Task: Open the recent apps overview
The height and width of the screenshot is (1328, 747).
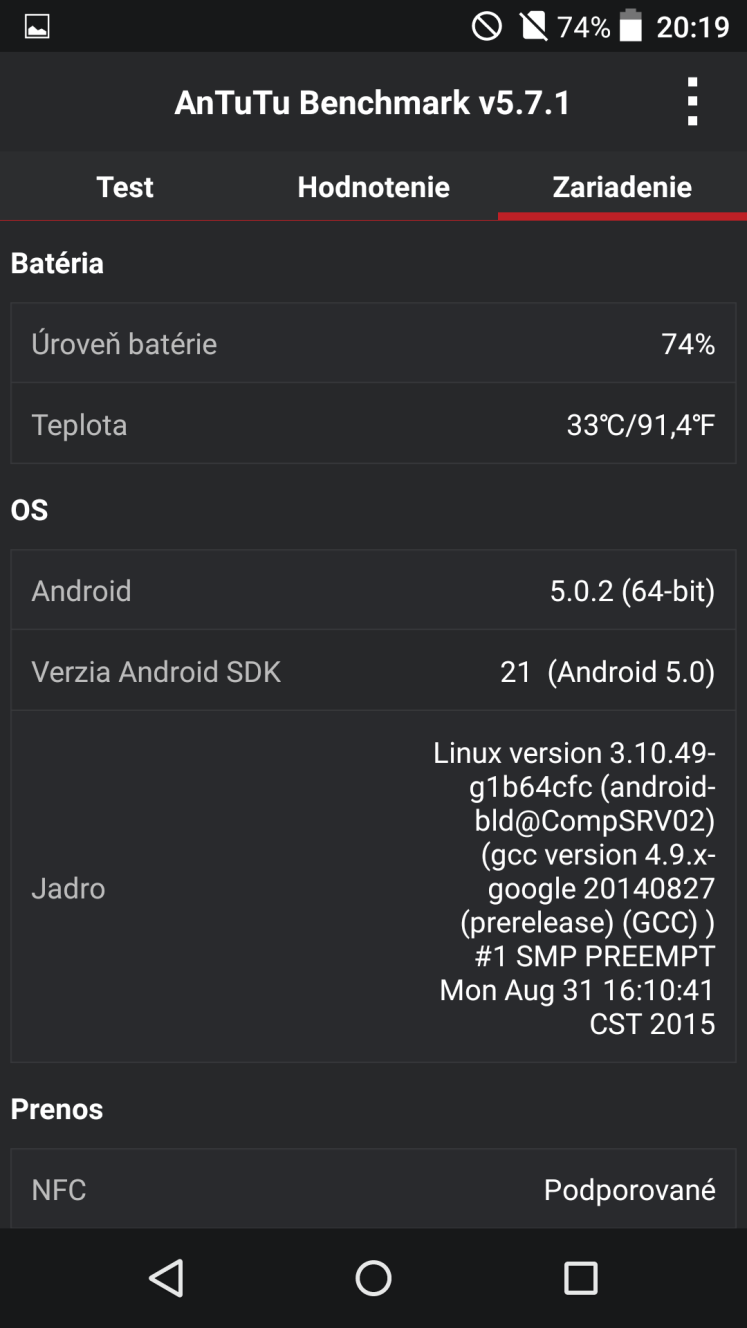Action: point(580,1277)
